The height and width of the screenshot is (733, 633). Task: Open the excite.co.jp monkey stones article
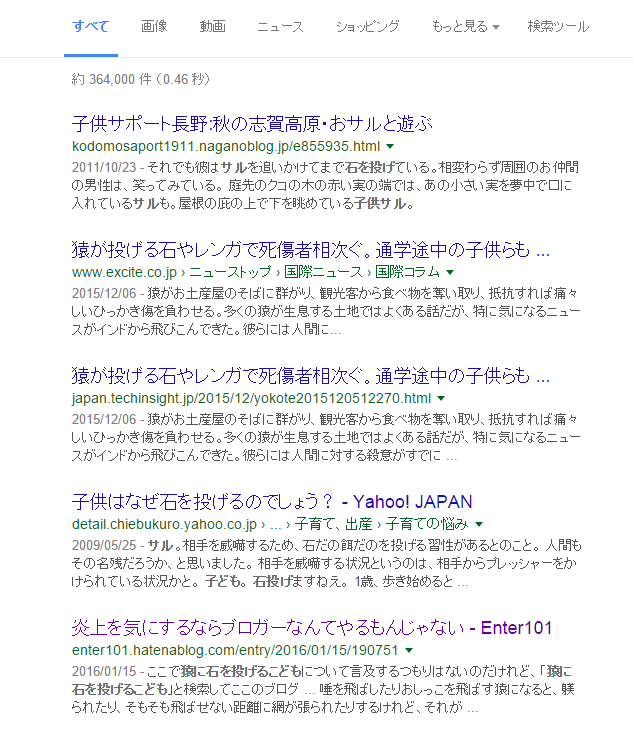(x=310, y=250)
